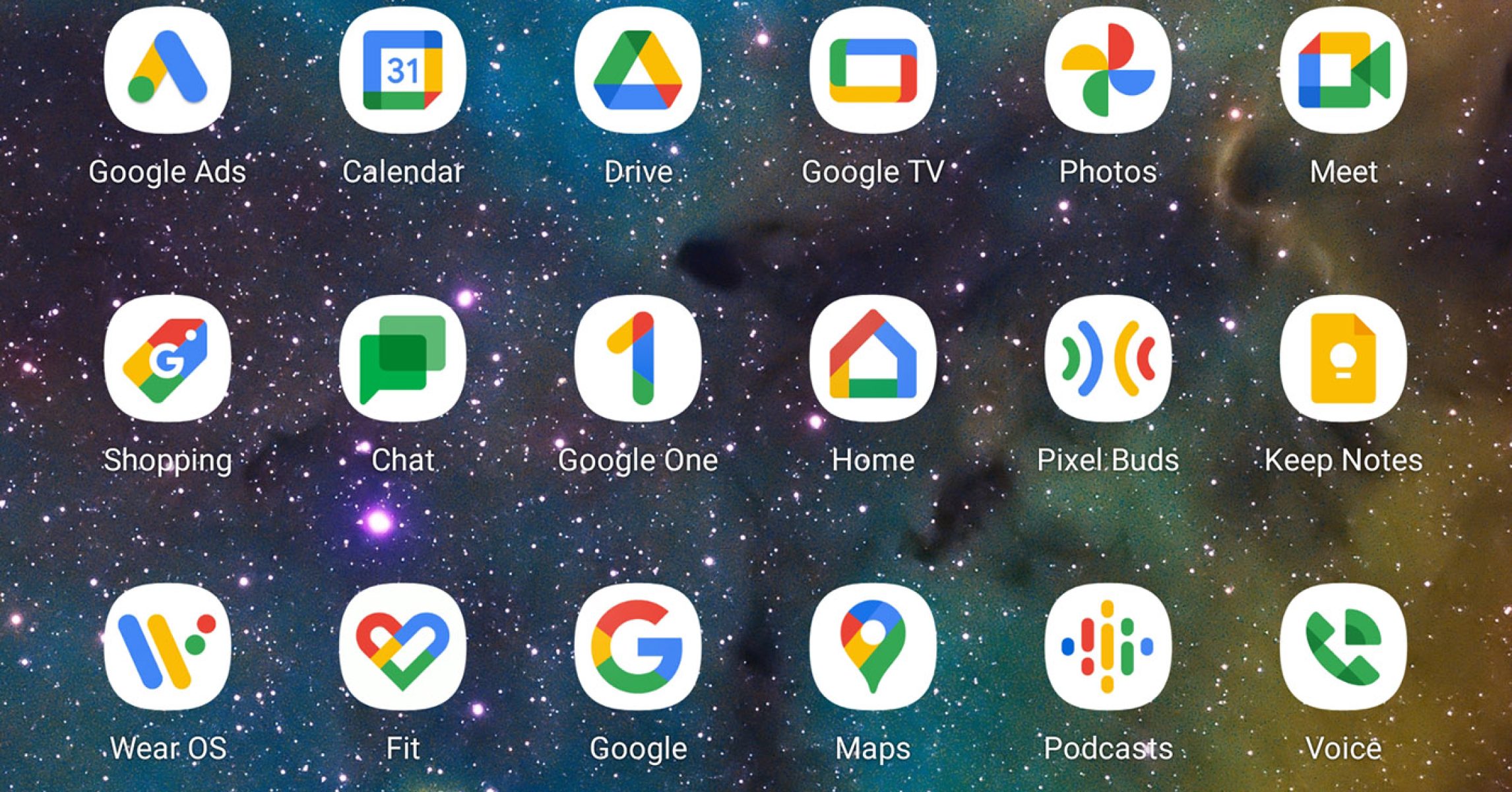Open the Google One app

pyautogui.click(x=638, y=358)
